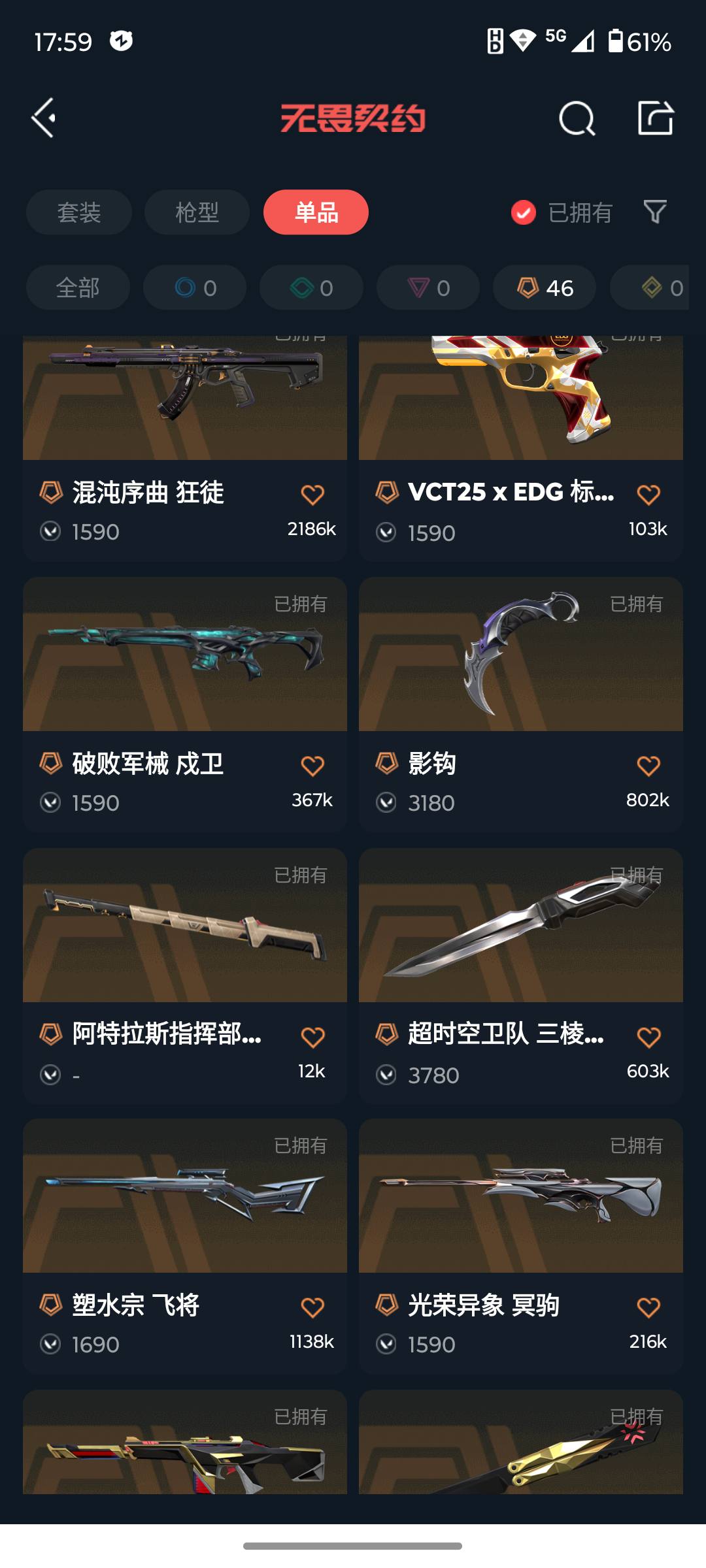The height and width of the screenshot is (1568, 706).
Task: Favorite 塑水宗 飞将 with its heart
Action: pyautogui.click(x=312, y=1303)
